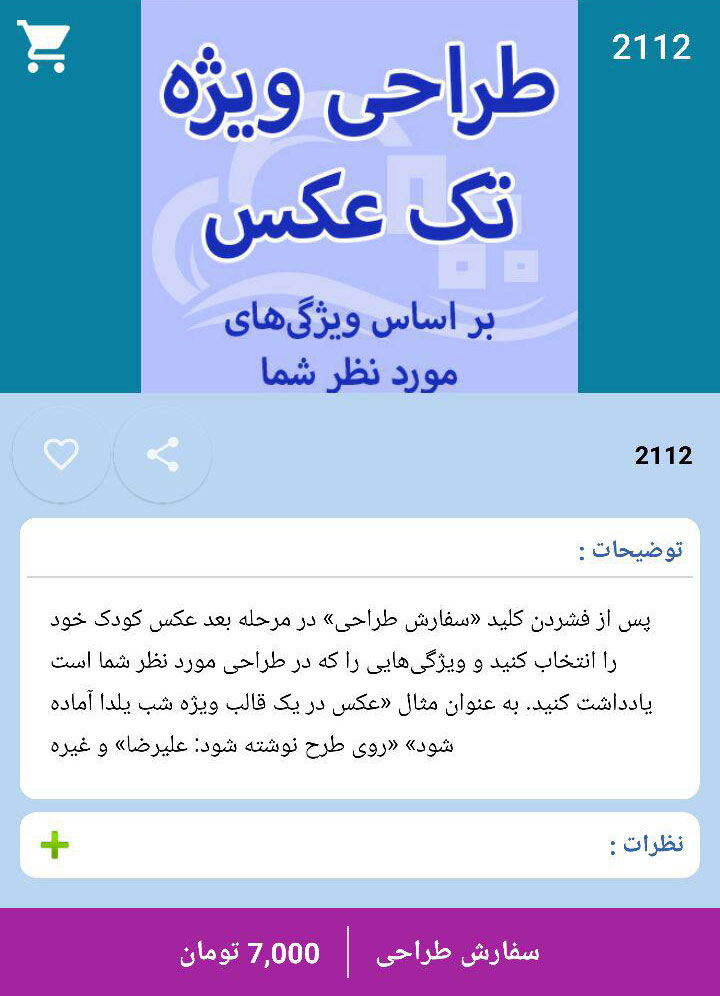720x996 pixels.
Task: Share this product
Action: coord(162,455)
